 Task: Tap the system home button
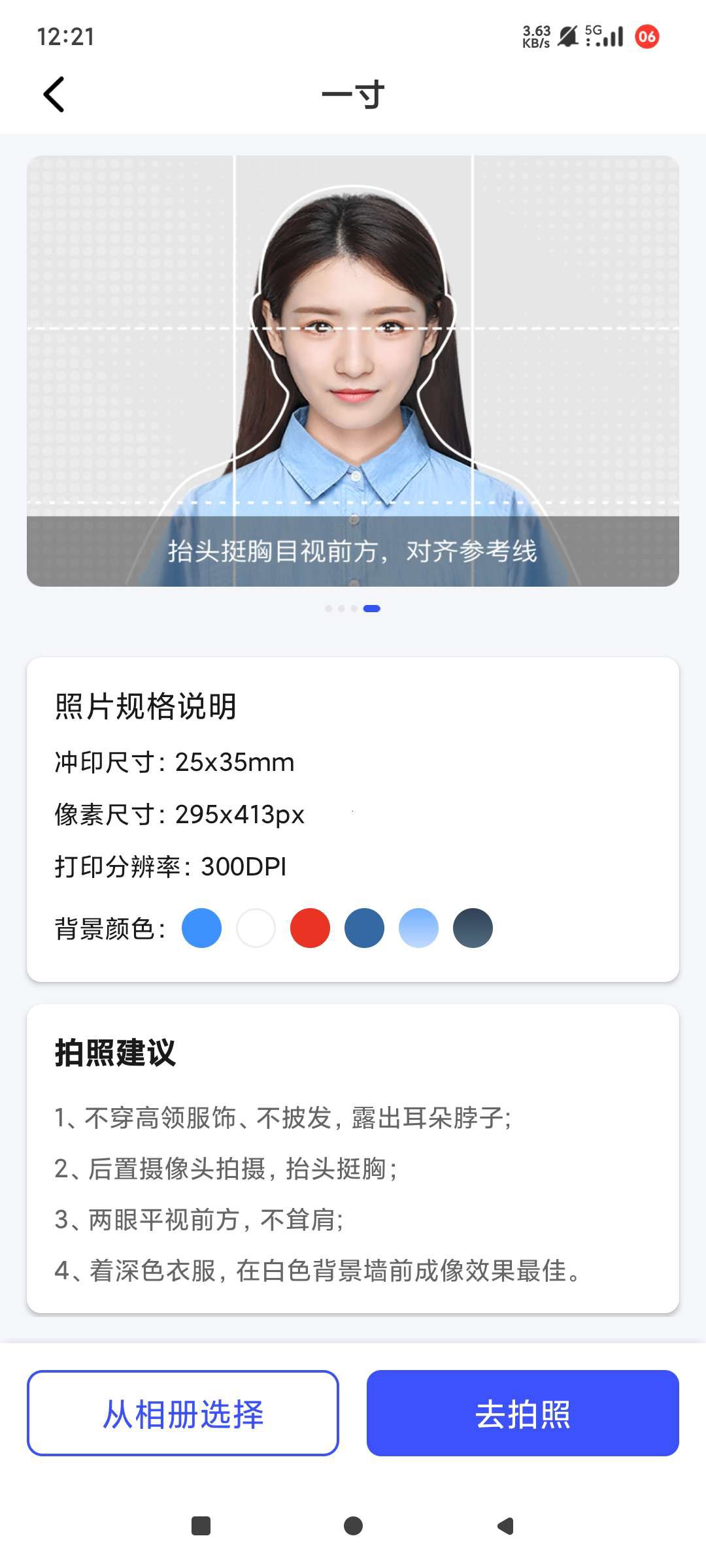click(x=353, y=1526)
